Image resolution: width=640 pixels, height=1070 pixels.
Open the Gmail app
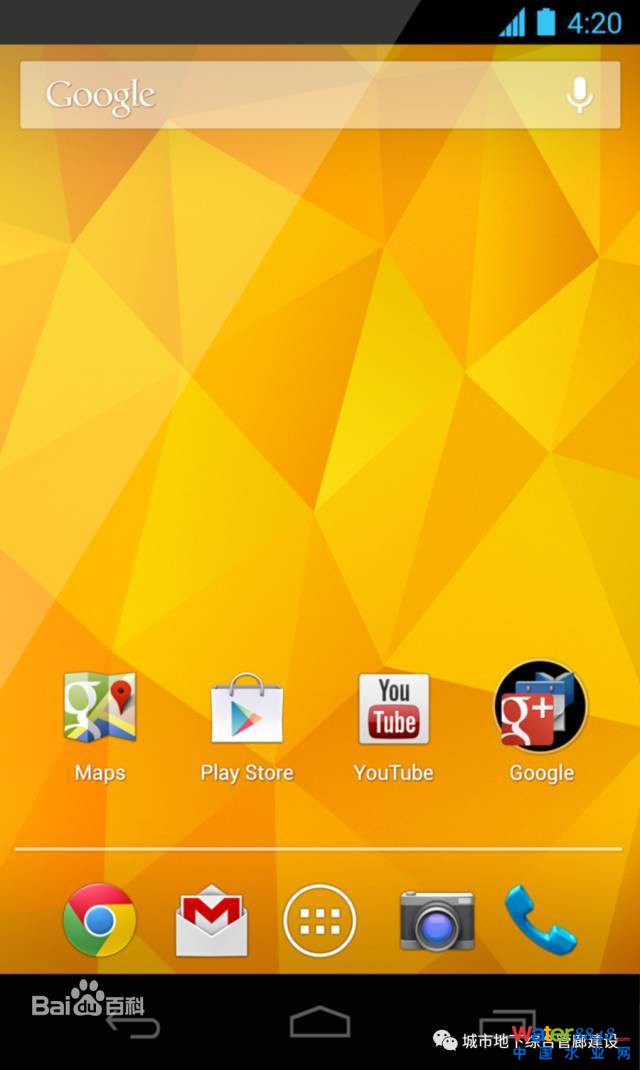[211, 920]
